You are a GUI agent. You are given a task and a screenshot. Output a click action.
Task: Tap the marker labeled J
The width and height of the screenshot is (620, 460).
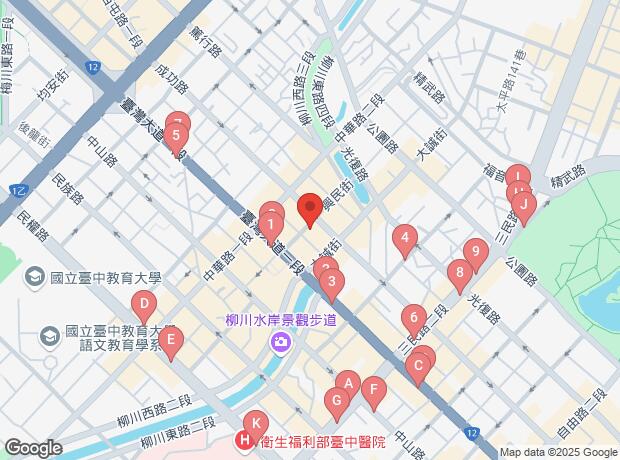coord(522,207)
